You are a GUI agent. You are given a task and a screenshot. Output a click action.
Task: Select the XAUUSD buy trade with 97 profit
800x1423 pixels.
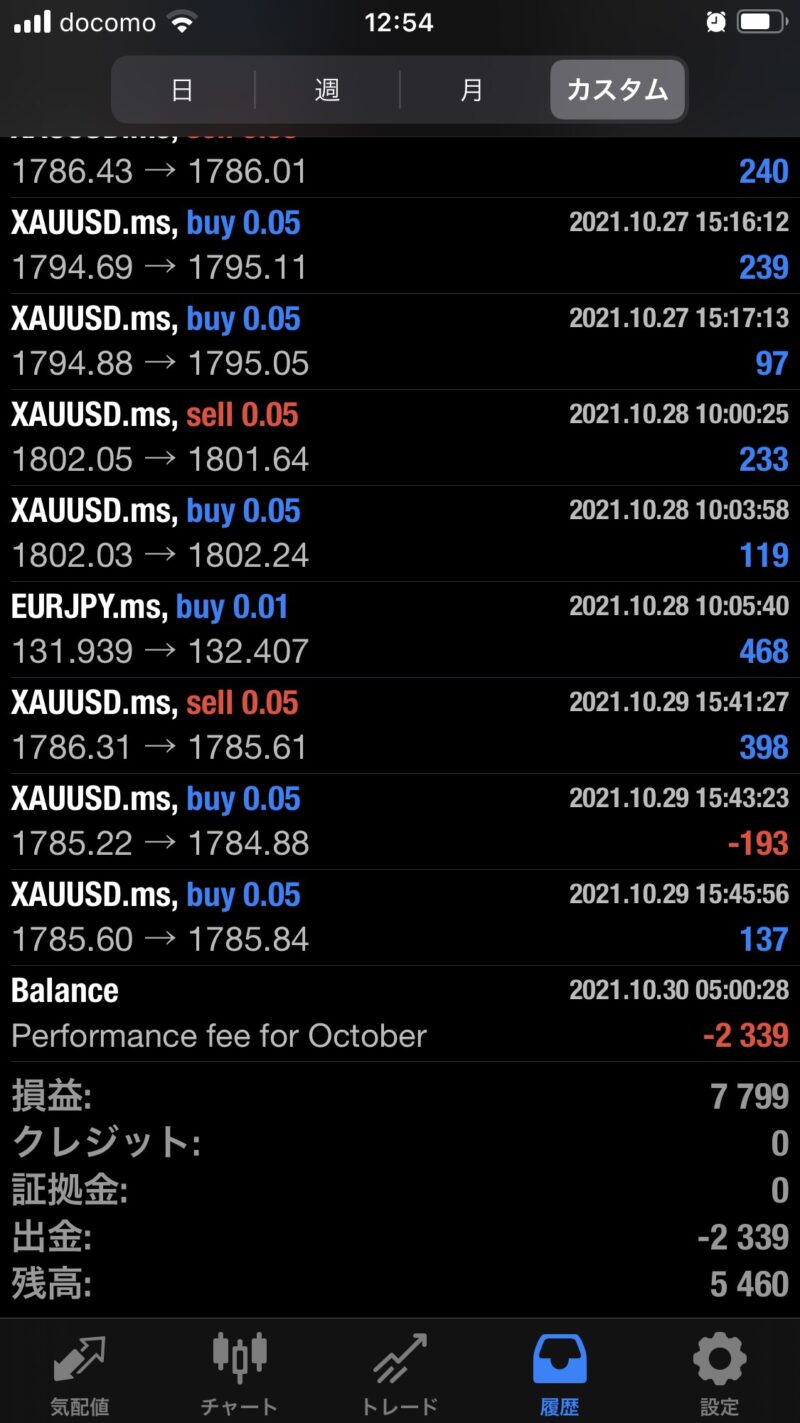point(400,341)
